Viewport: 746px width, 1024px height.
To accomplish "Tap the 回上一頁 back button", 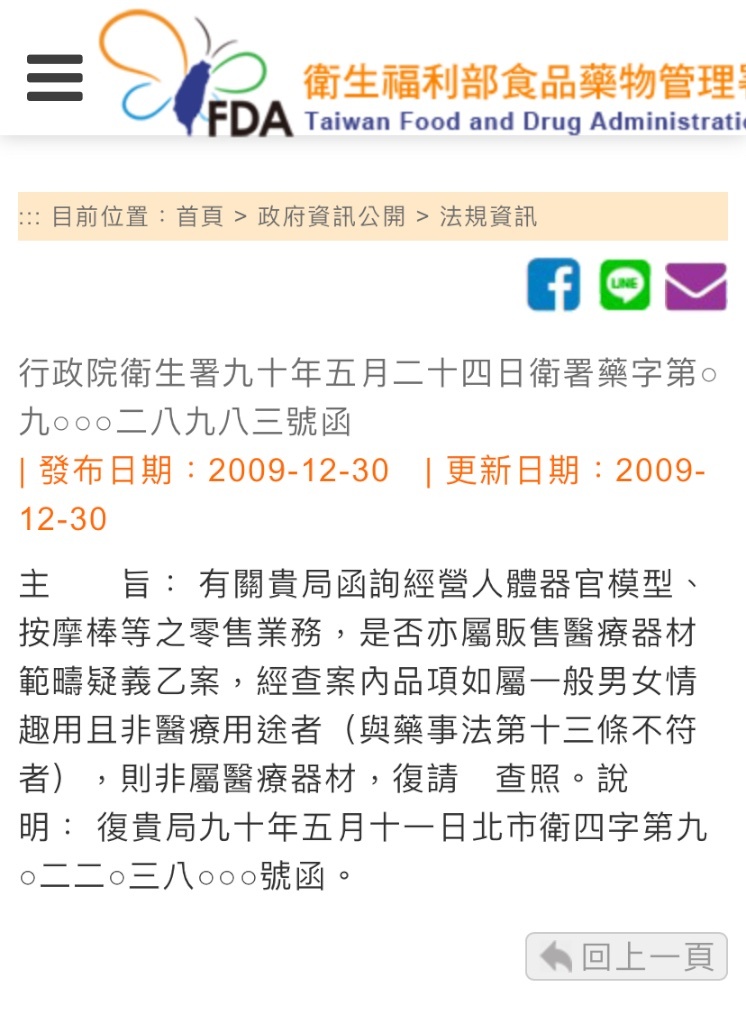I will tap(627, 957).
